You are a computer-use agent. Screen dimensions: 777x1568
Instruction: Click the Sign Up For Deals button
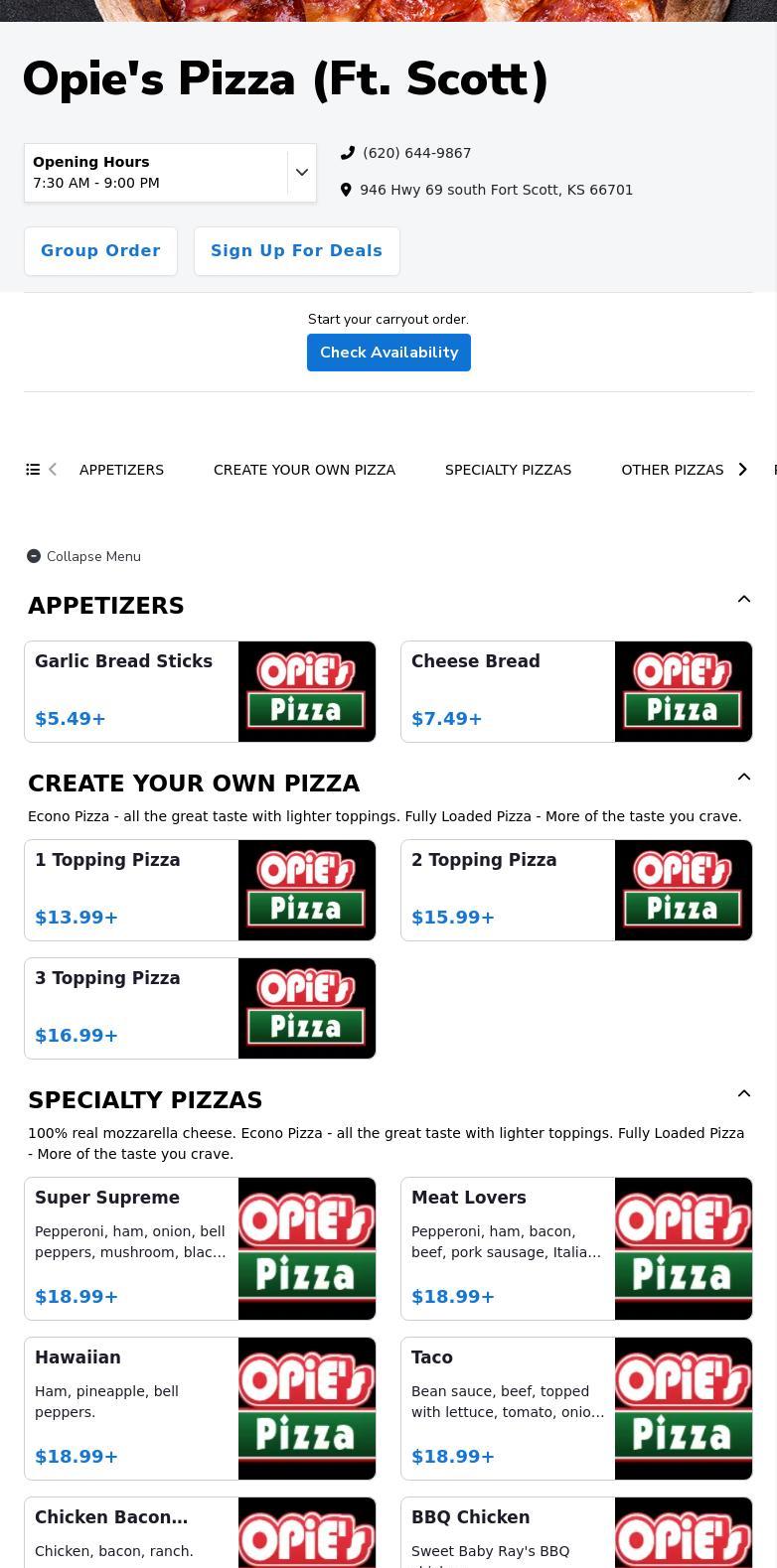(x=296, y=250)
